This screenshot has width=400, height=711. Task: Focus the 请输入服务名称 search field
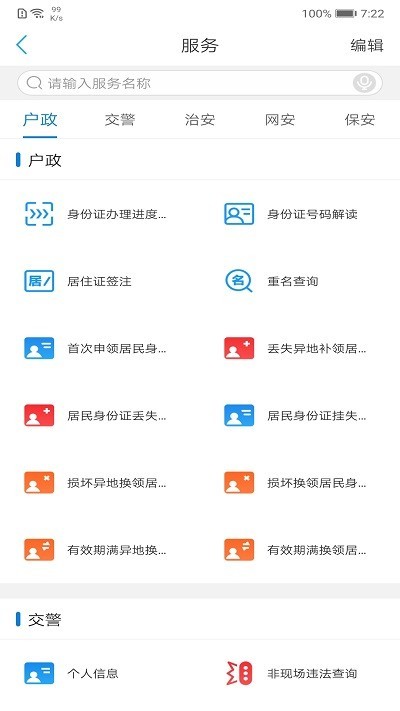point(200,83)
